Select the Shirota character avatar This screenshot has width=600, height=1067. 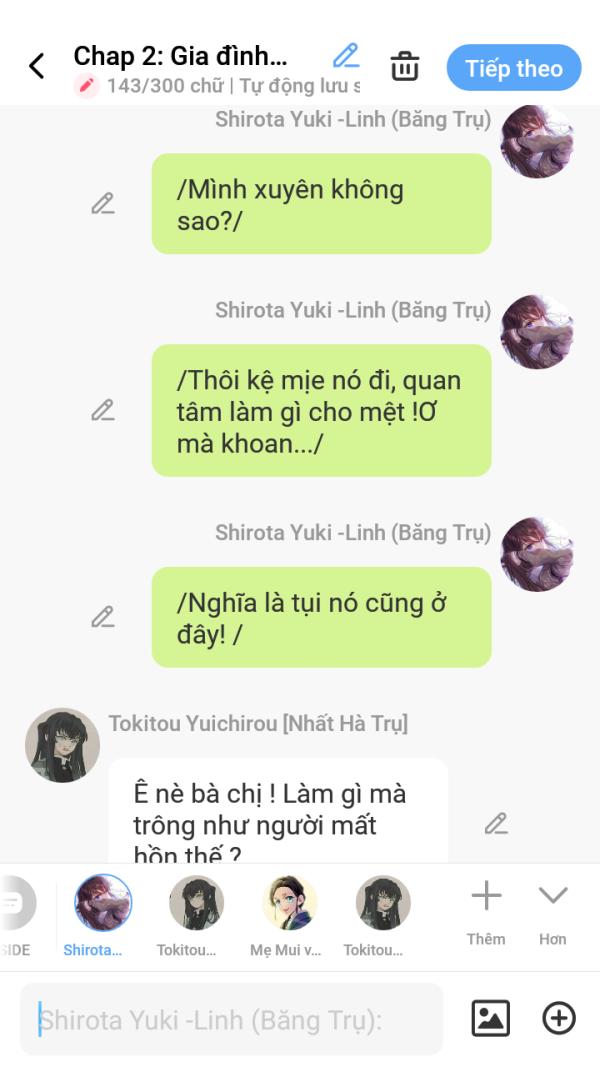103,903
